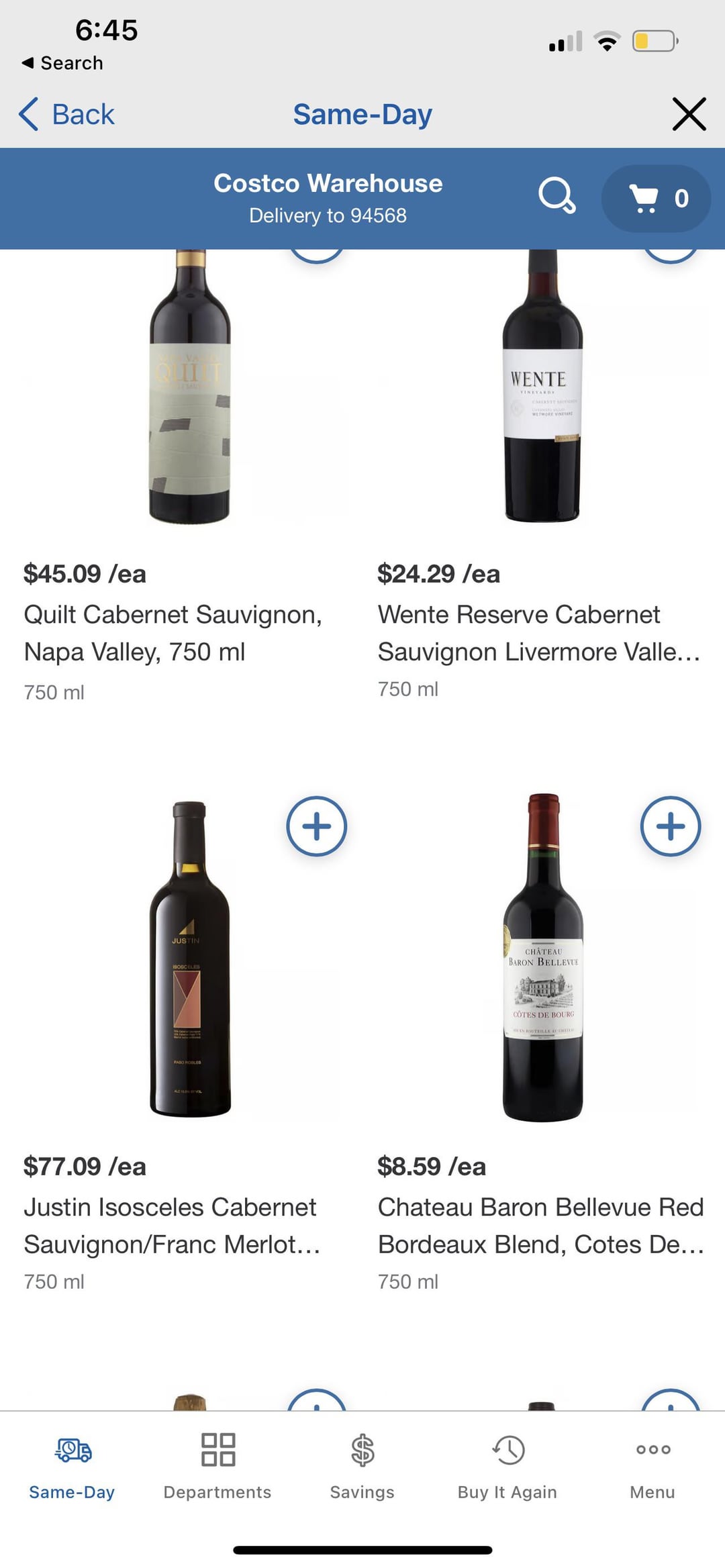Screen dimensions: 725x1568
Task: Tap the Costco Warehouse delivery address header
Action: coord(329,198)
